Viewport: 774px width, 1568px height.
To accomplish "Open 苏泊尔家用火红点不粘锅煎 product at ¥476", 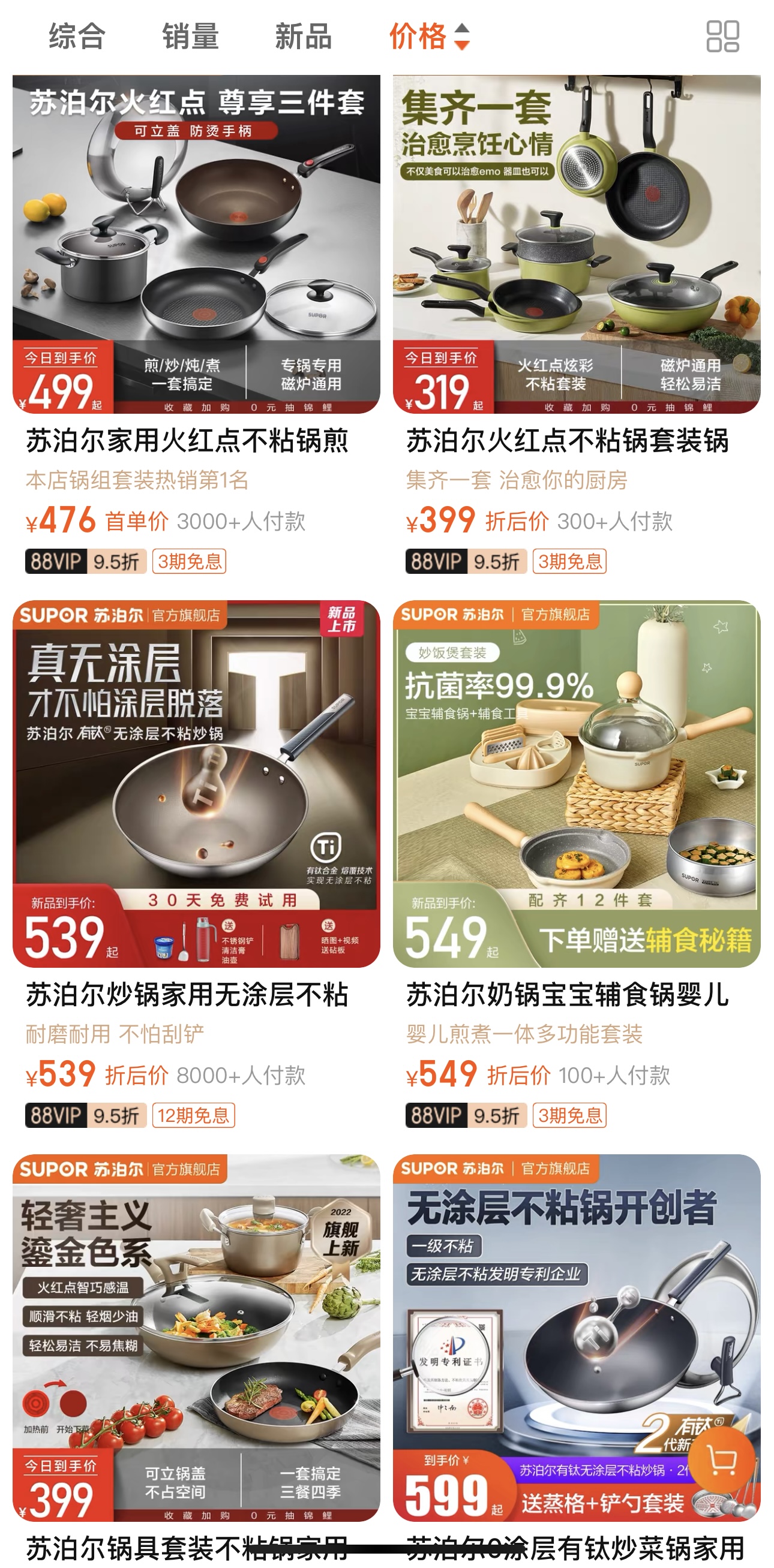I will point(196,245).
